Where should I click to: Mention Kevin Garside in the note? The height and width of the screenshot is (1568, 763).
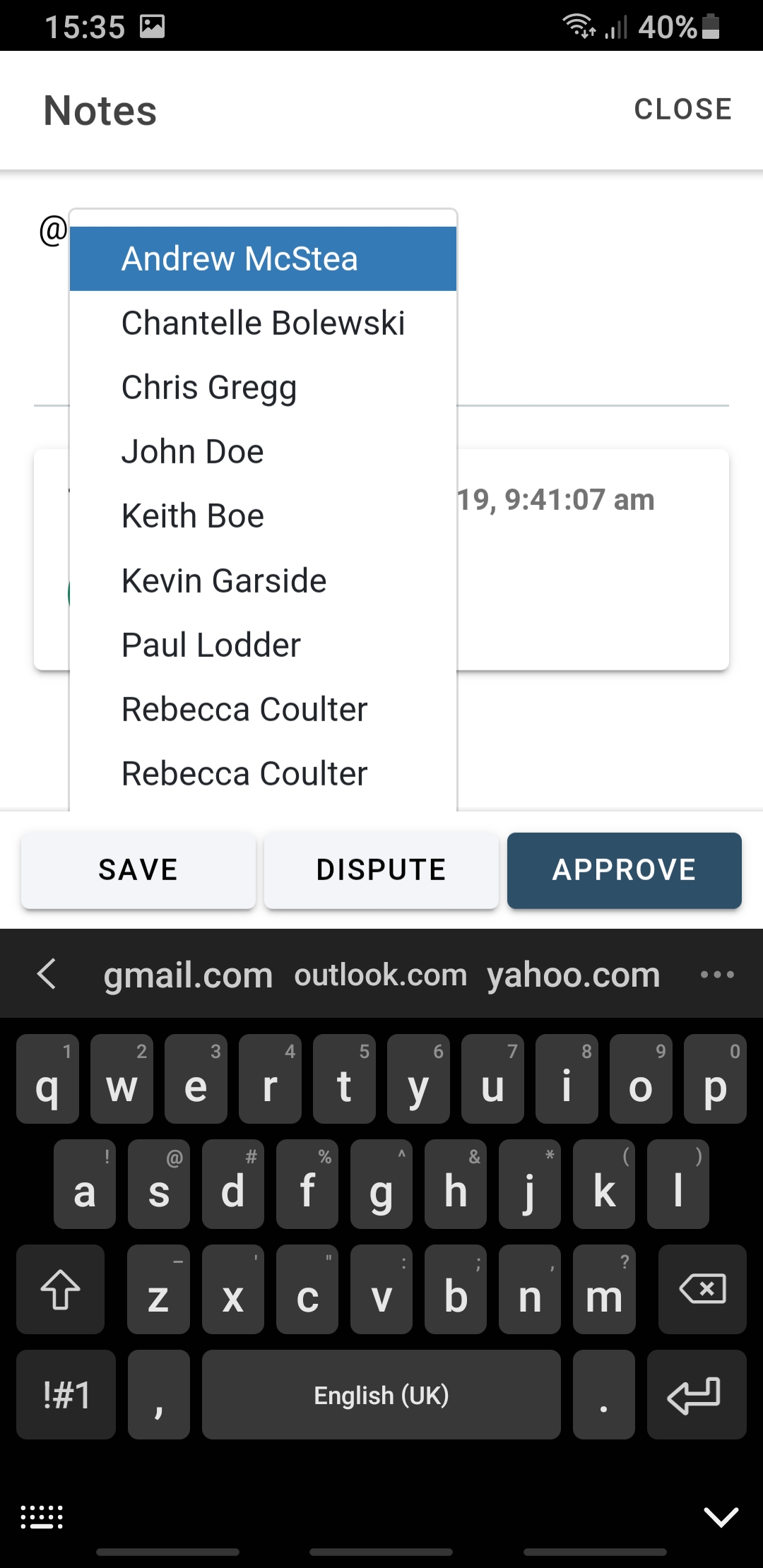[x=263, y=581]
